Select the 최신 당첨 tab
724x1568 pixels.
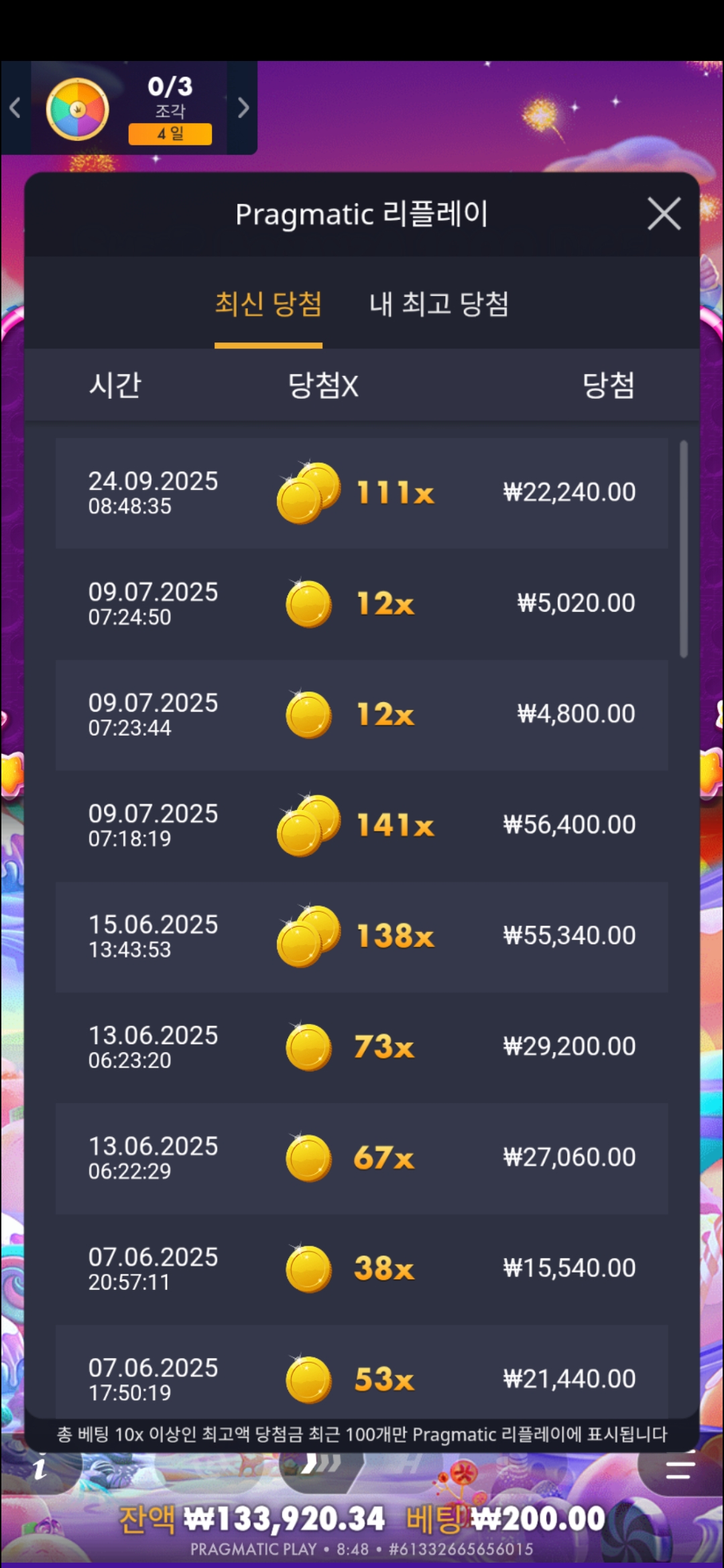(x=268, y=304)
